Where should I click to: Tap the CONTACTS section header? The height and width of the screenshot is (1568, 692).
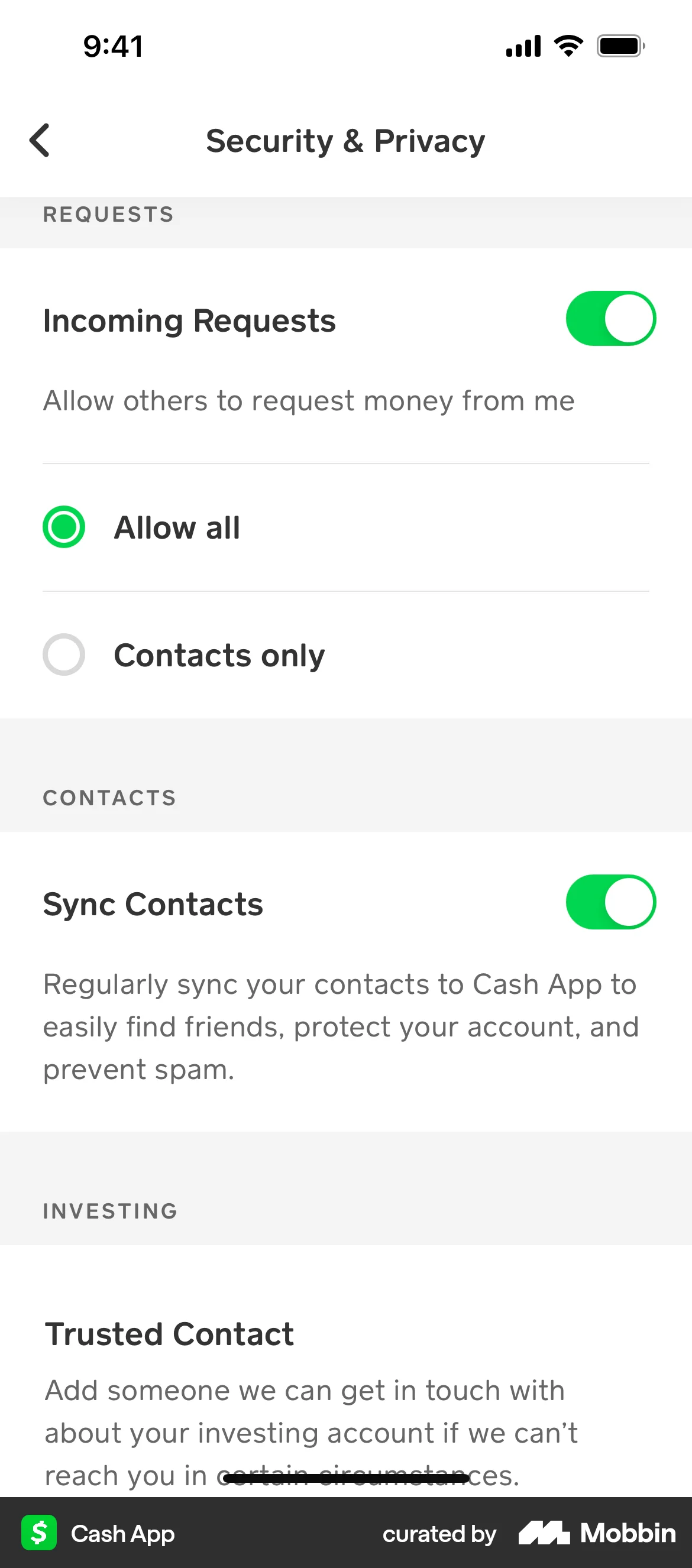[x=109, y=797]
